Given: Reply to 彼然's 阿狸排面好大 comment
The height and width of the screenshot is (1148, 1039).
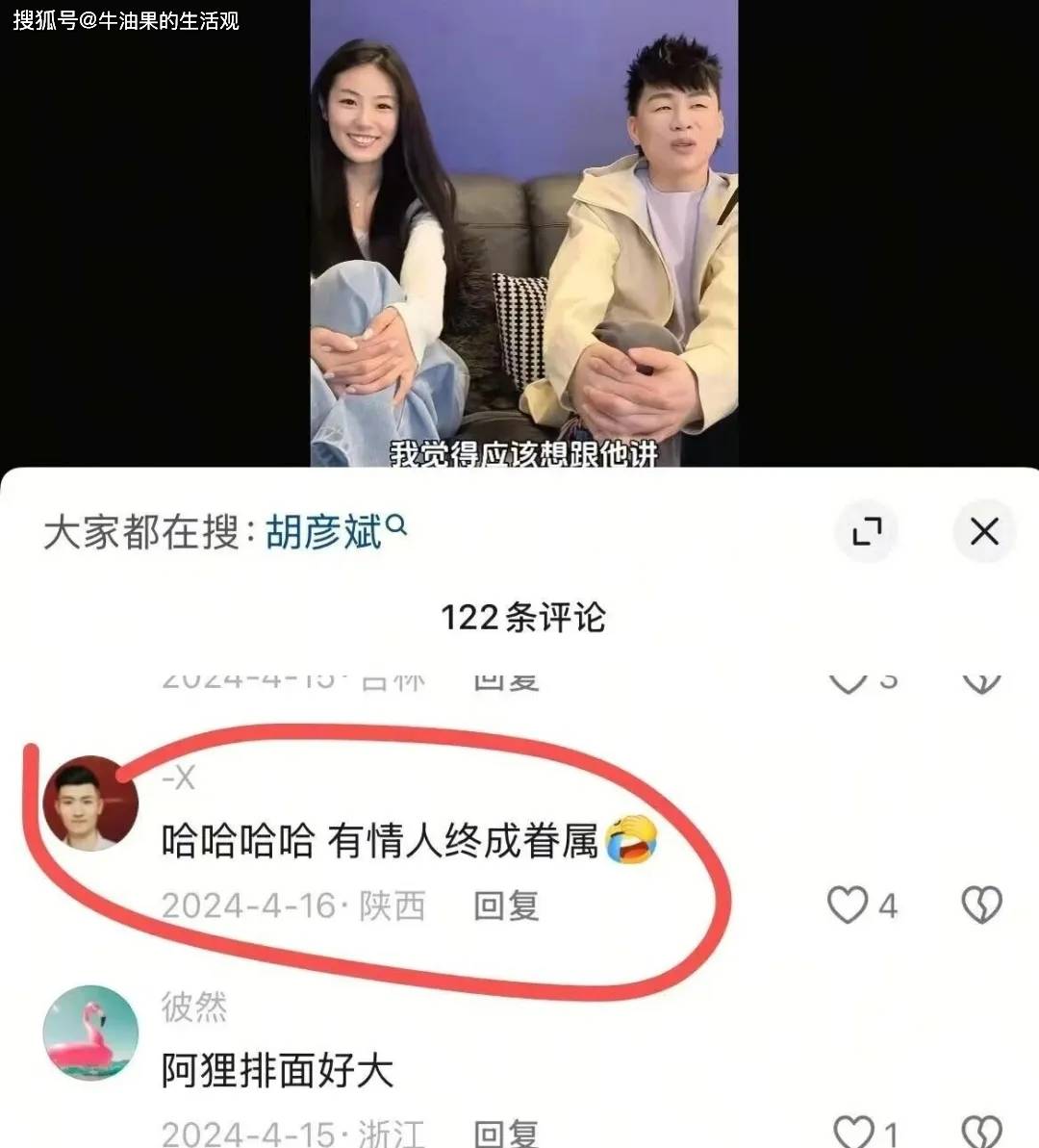Looking at the screenshot, I should tap(506, 1133).
